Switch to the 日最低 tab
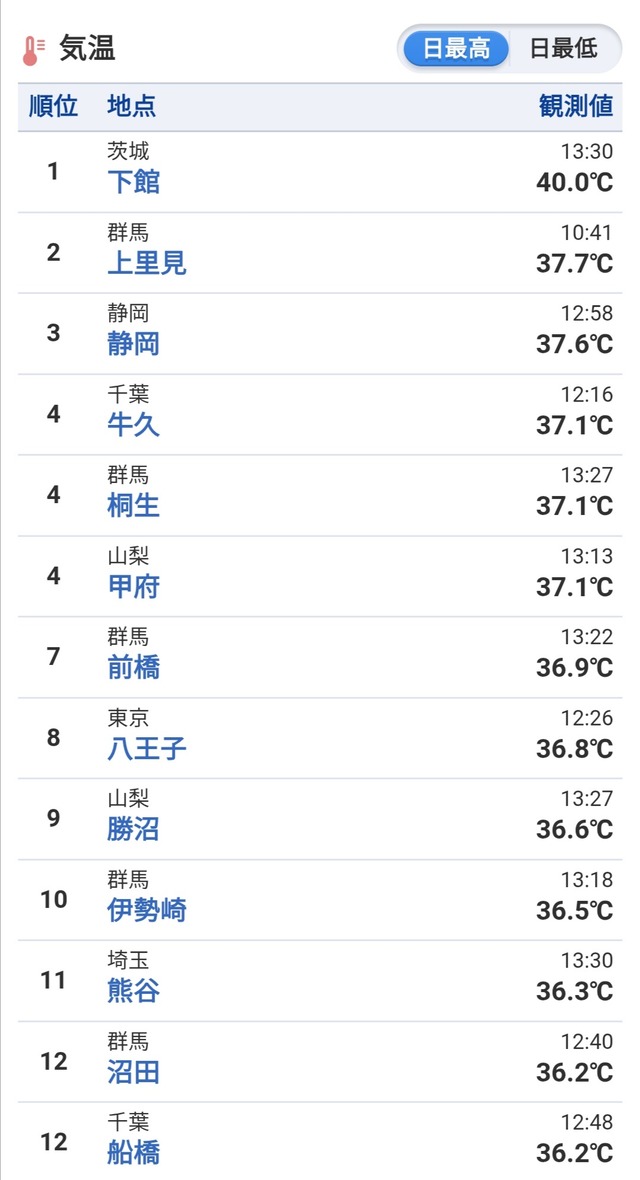This screenshot has height=1180, width=640. (x=562, y=48)
